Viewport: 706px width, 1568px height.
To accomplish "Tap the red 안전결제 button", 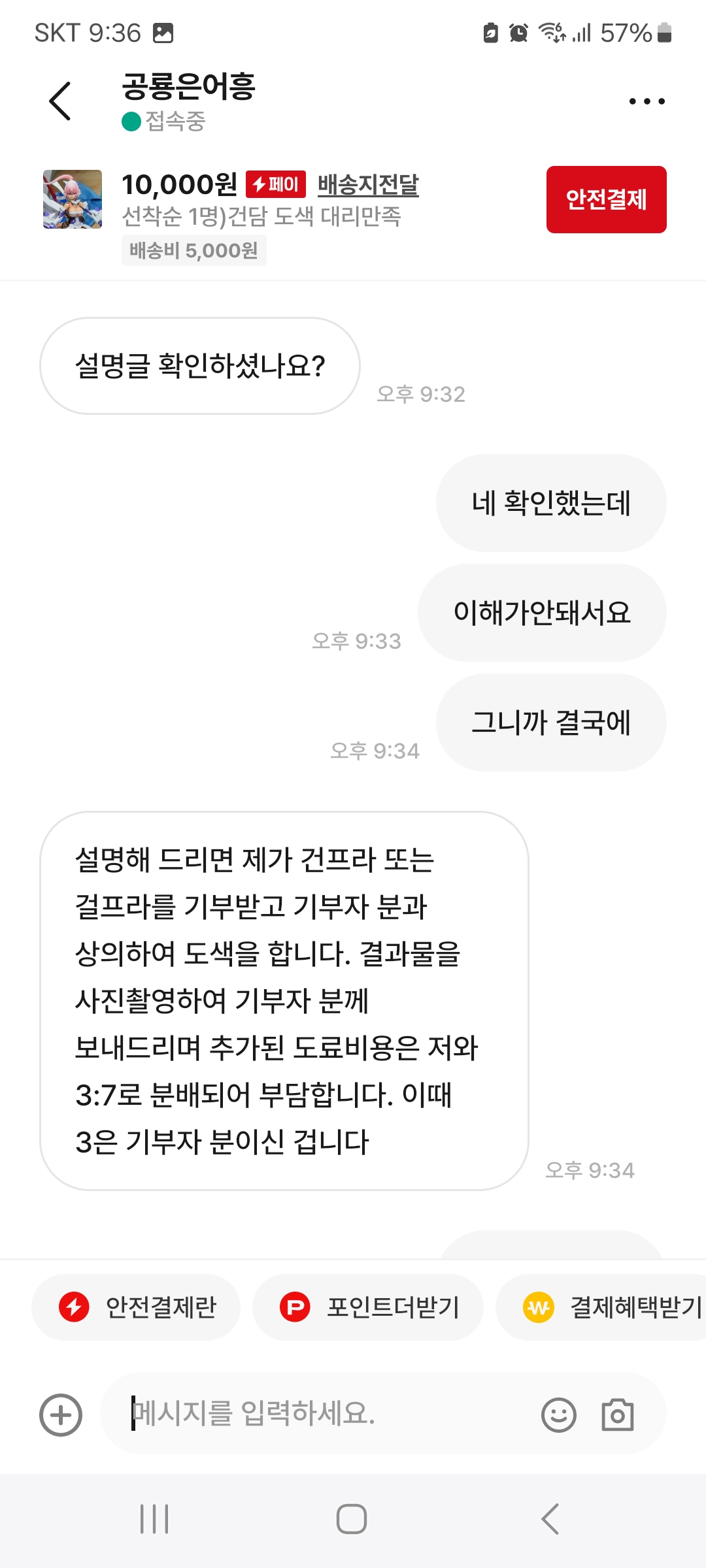I will click(606, 199).
